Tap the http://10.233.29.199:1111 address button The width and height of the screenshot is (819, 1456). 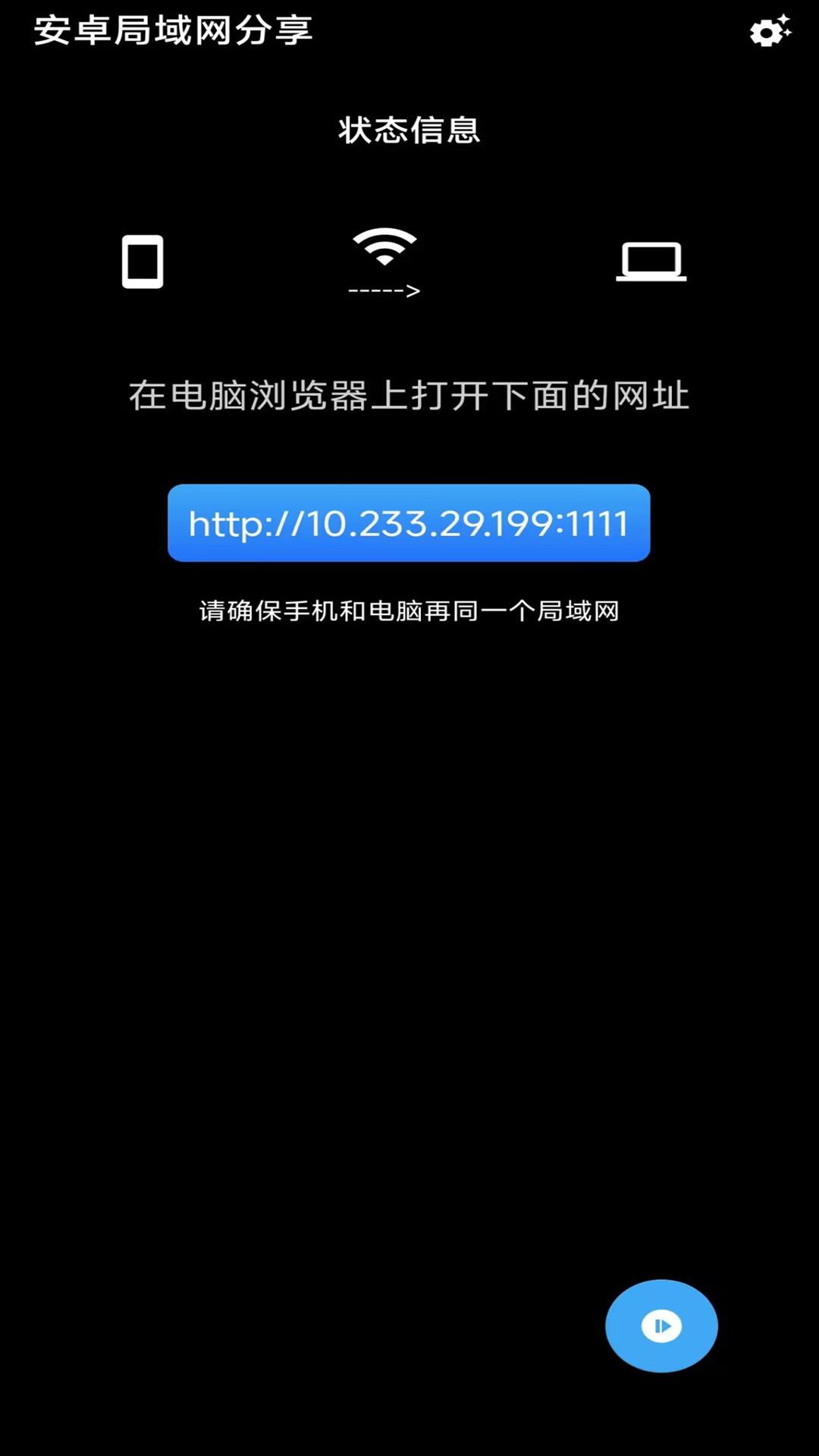pos(409,523)
